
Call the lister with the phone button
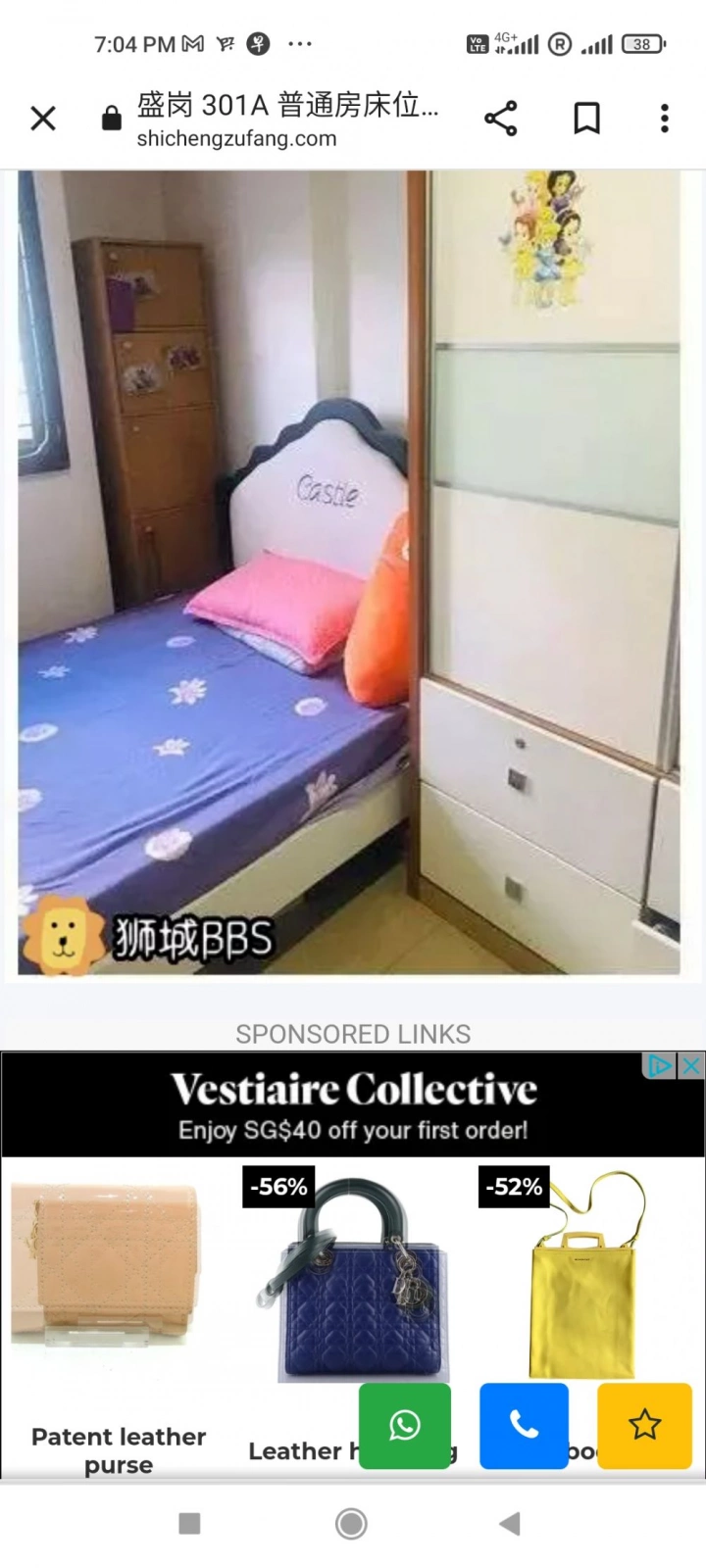[x=524, y=1426]
